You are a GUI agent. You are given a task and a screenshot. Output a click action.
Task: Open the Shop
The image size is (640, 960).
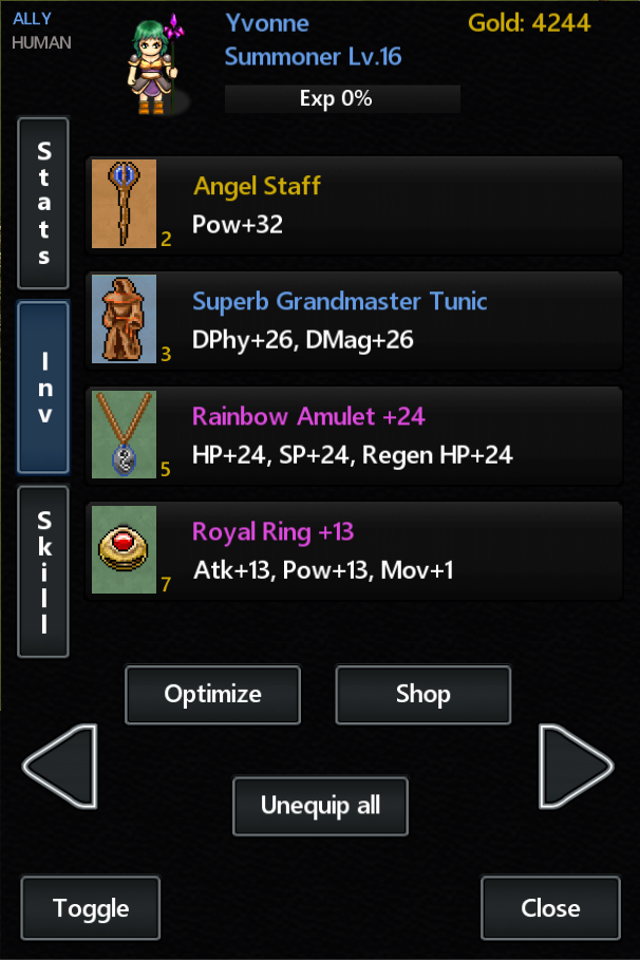click(423, 694)
